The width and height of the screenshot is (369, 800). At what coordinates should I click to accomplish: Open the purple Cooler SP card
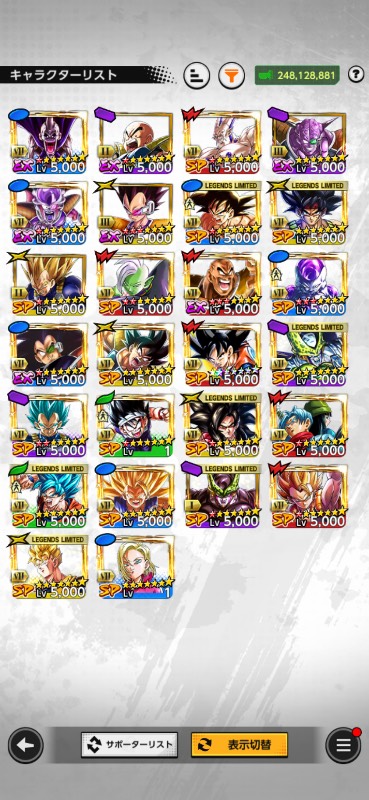pos(309,283)
